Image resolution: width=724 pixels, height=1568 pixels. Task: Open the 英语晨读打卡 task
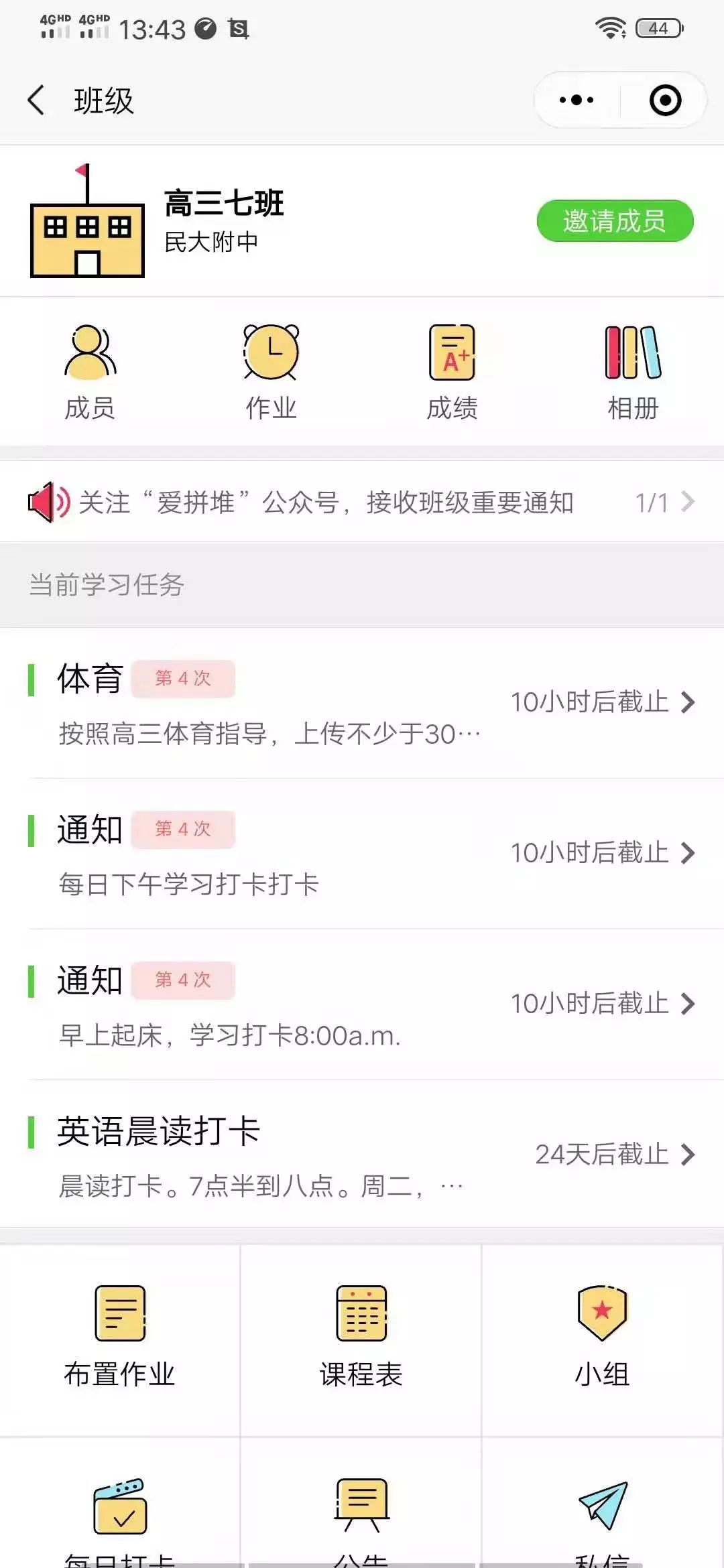point(362,1155)
